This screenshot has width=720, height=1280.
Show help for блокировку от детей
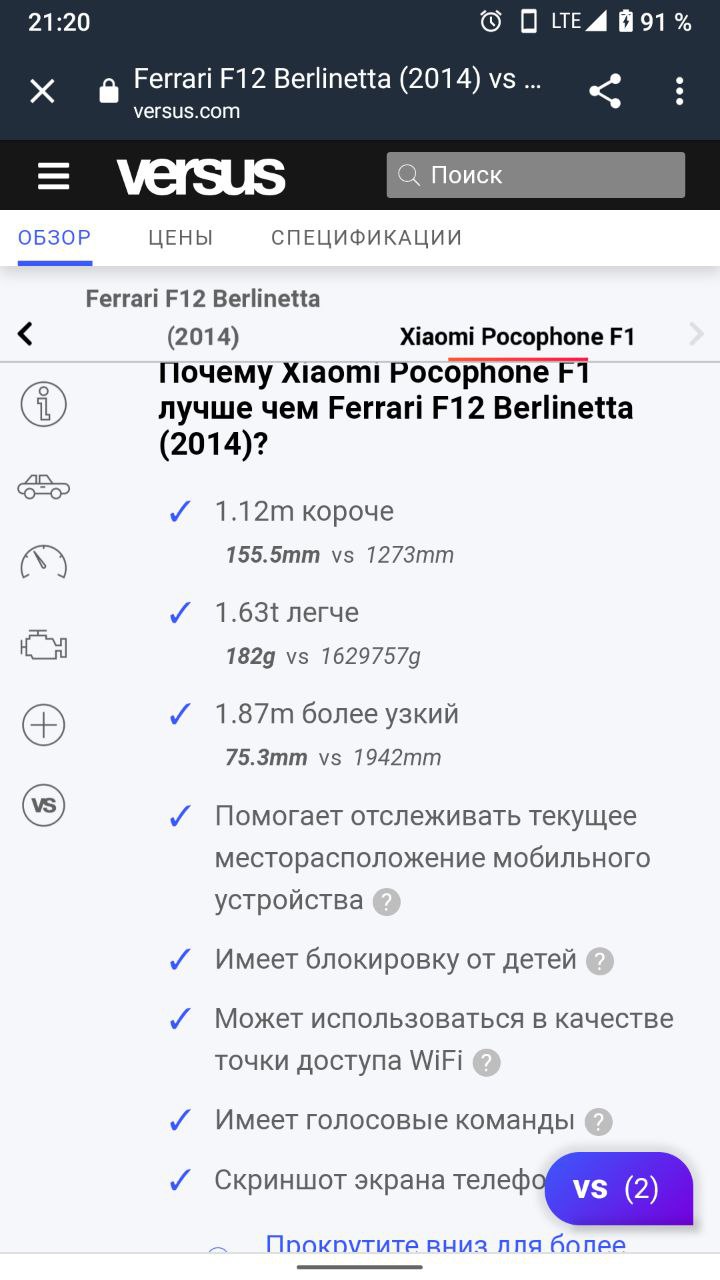point(599,962)
